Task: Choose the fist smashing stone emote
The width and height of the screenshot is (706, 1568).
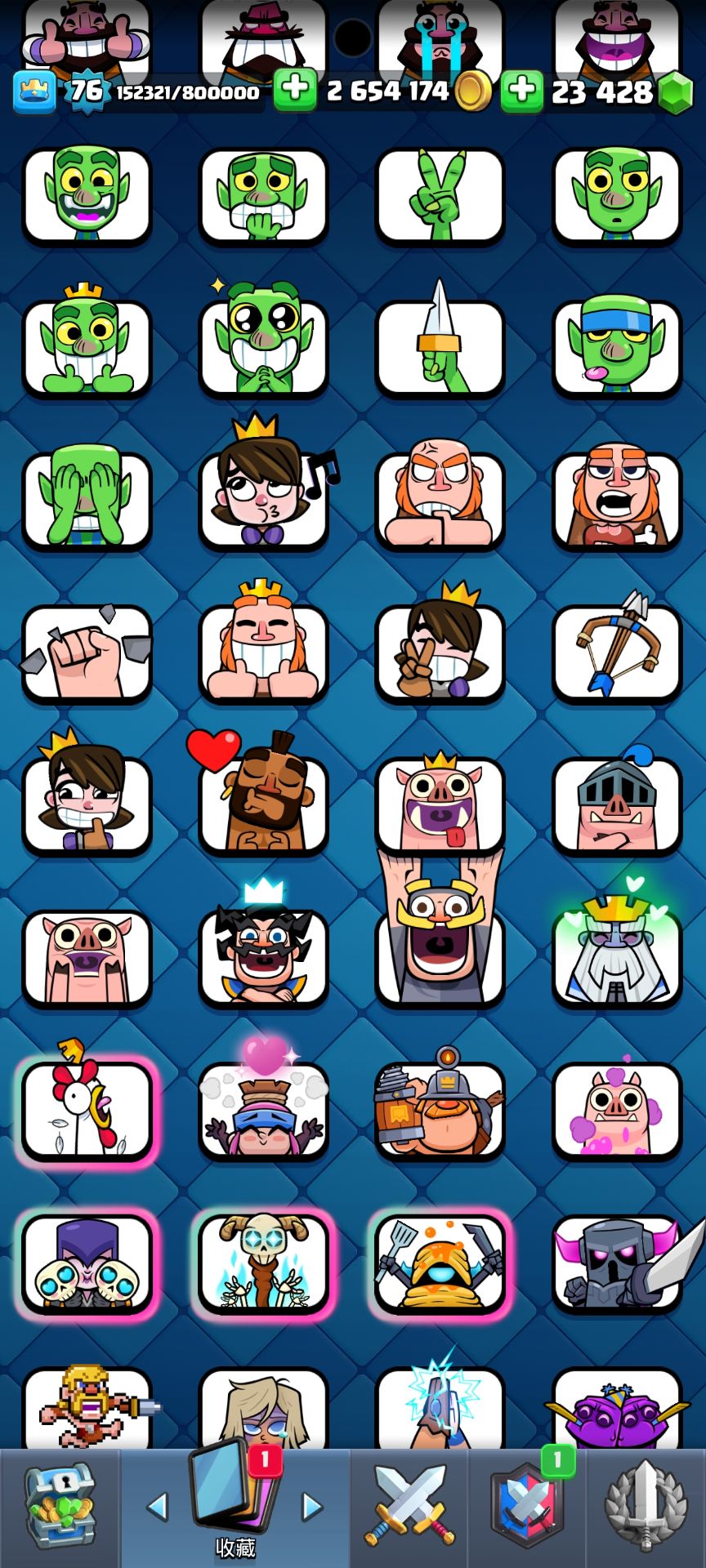Action: 87,651
